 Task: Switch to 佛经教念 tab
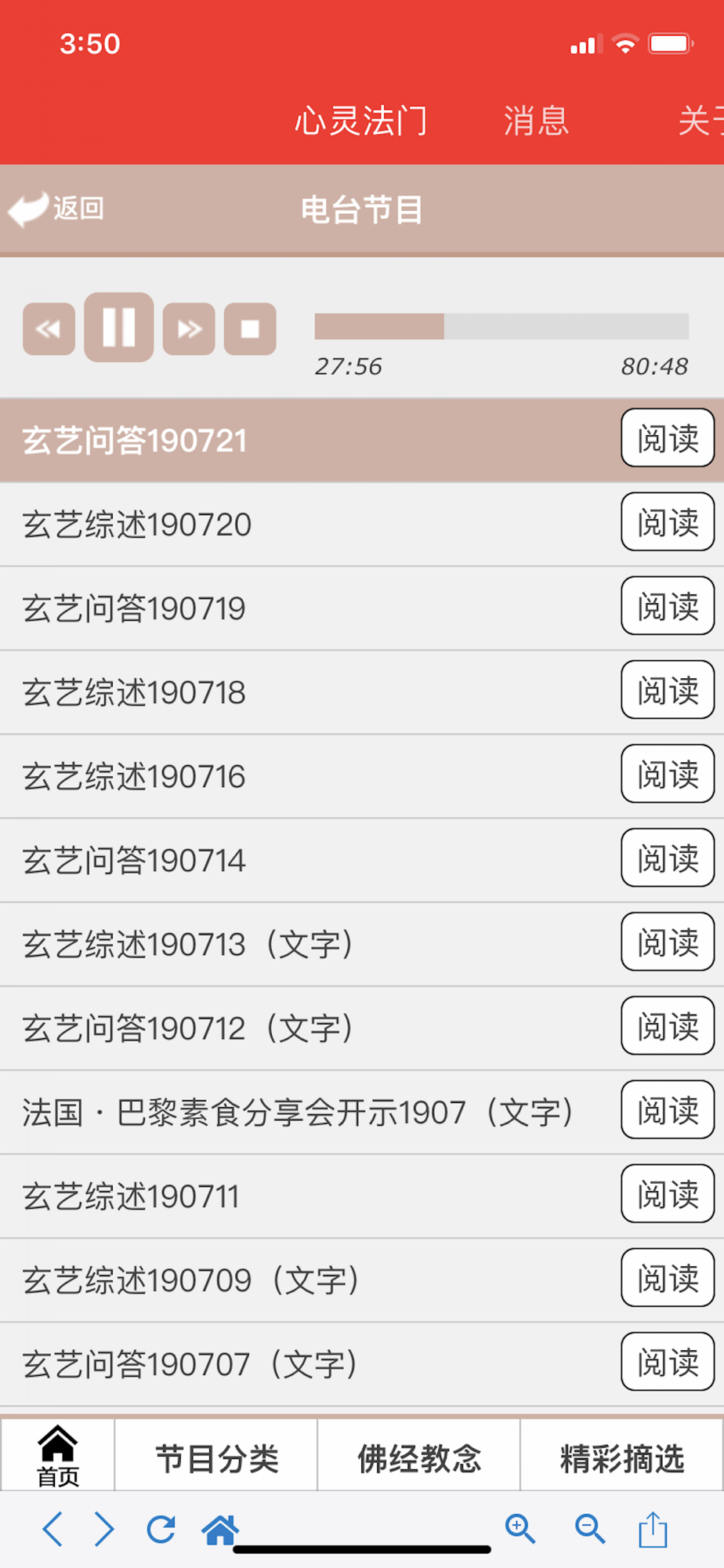[419, 1458]
